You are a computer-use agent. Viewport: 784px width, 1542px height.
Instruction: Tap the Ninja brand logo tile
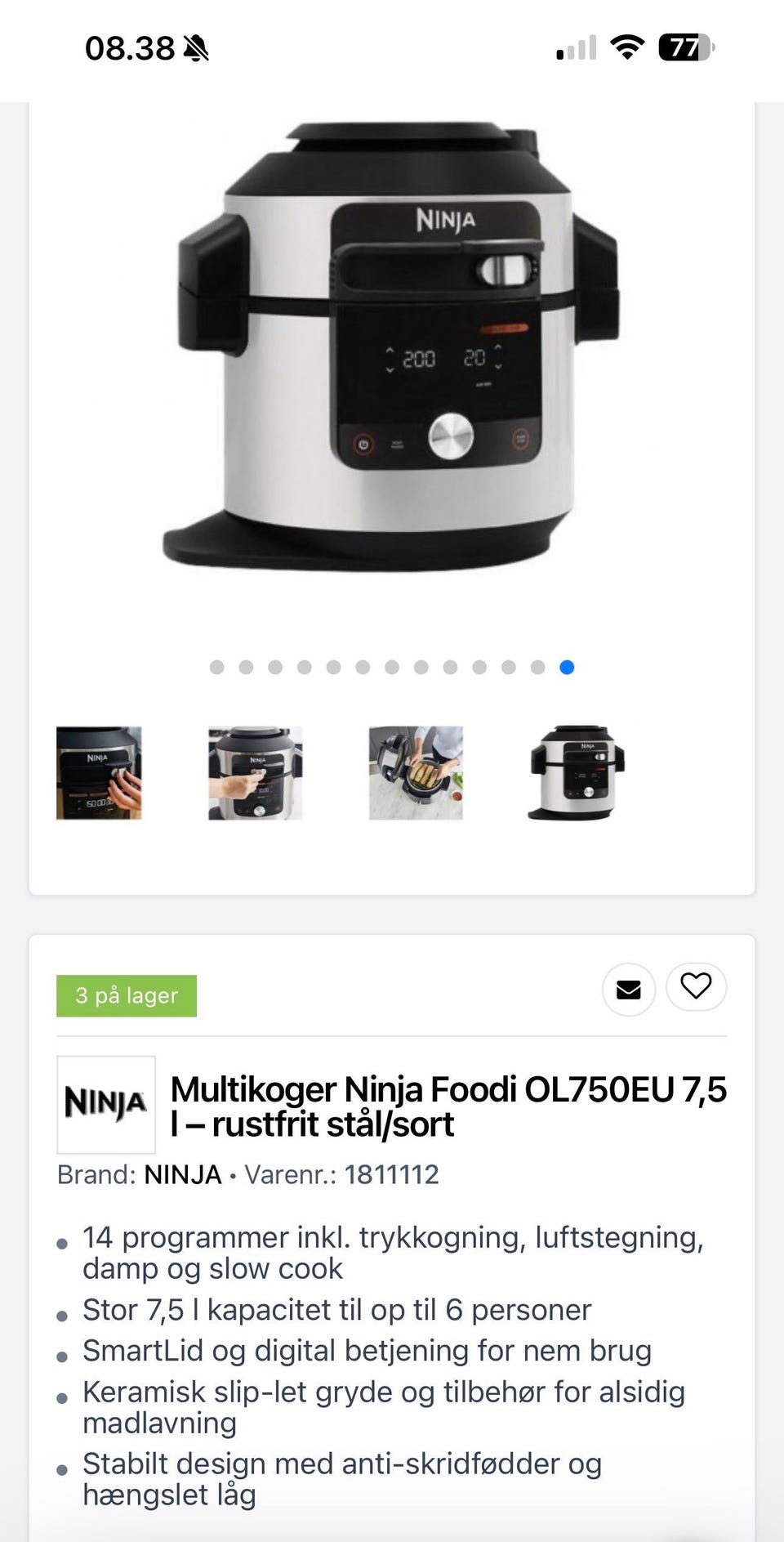click(105, 1104)
